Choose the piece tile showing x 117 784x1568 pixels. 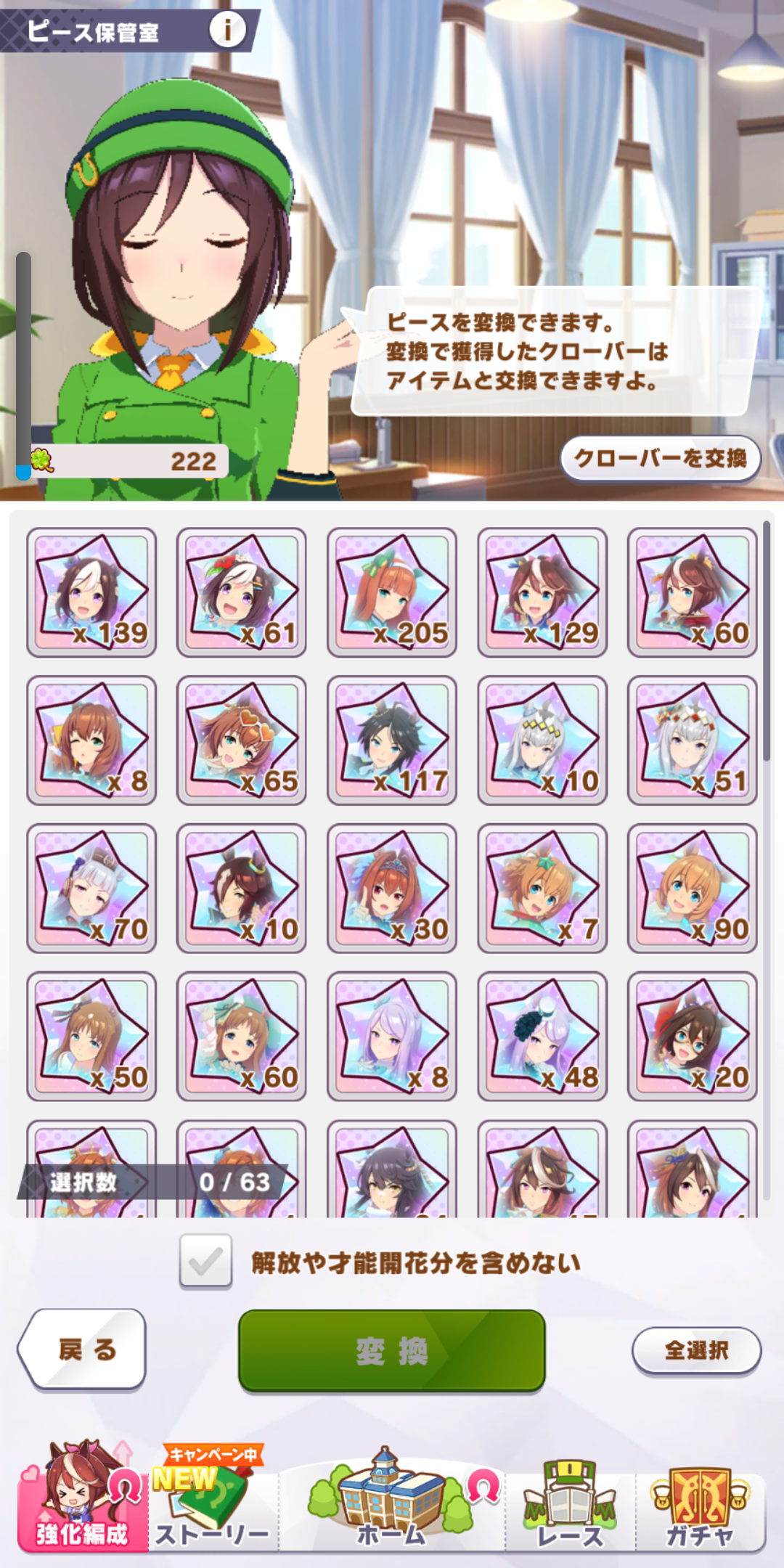point(392,740)
